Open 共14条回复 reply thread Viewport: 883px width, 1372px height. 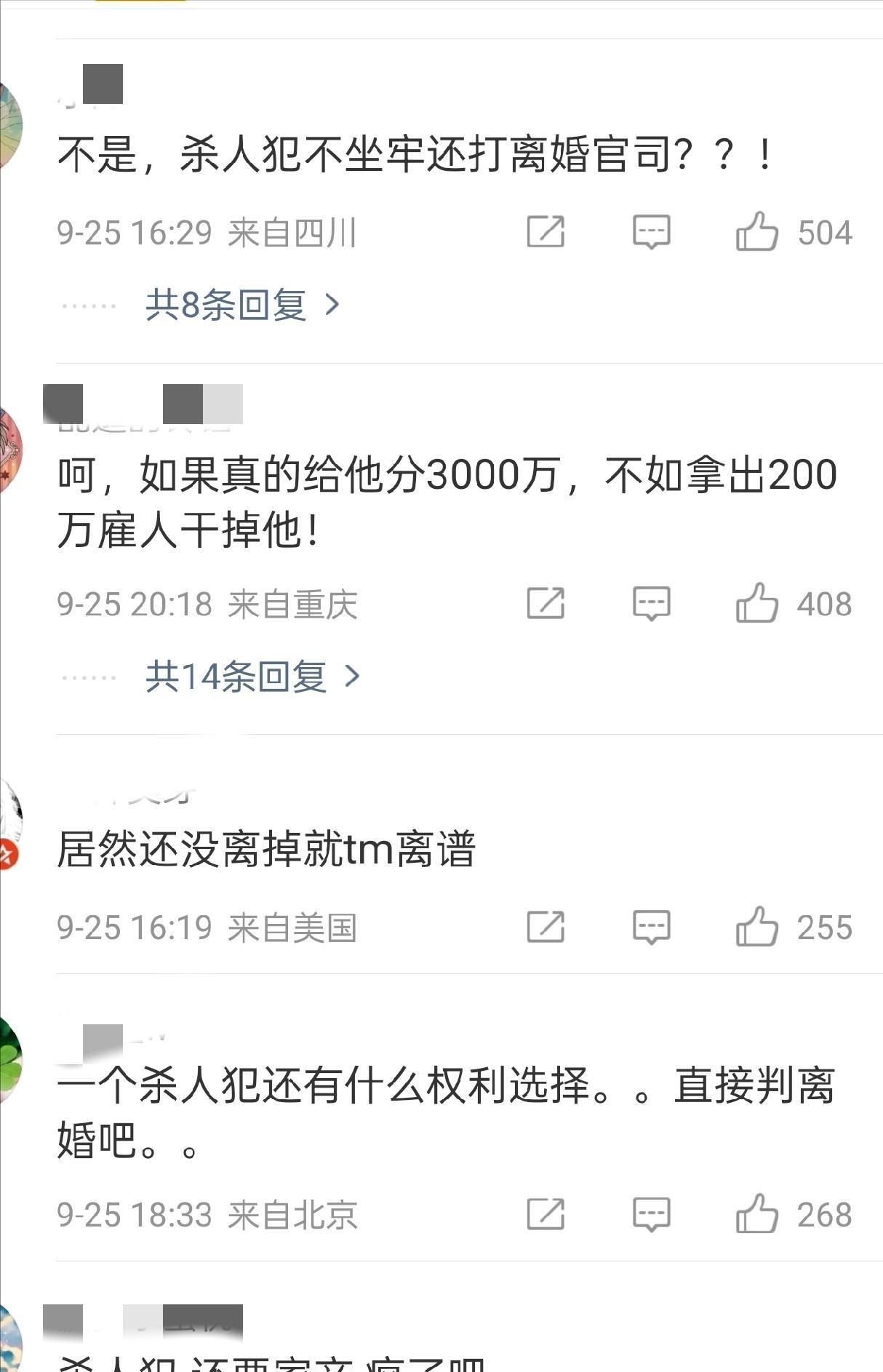click(x=252, y=677)
